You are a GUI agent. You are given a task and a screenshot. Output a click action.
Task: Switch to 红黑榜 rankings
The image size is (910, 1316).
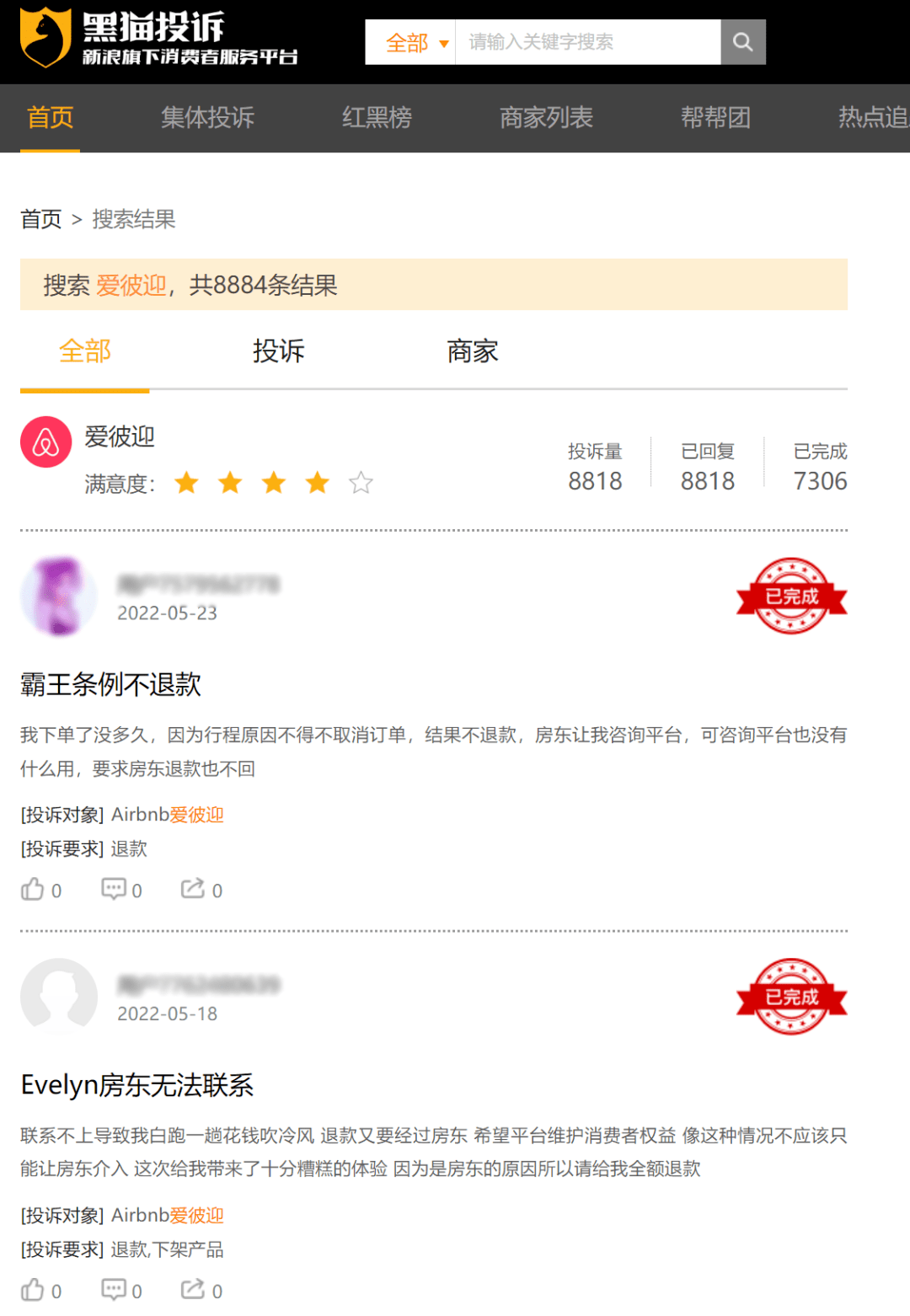(377, 118)
